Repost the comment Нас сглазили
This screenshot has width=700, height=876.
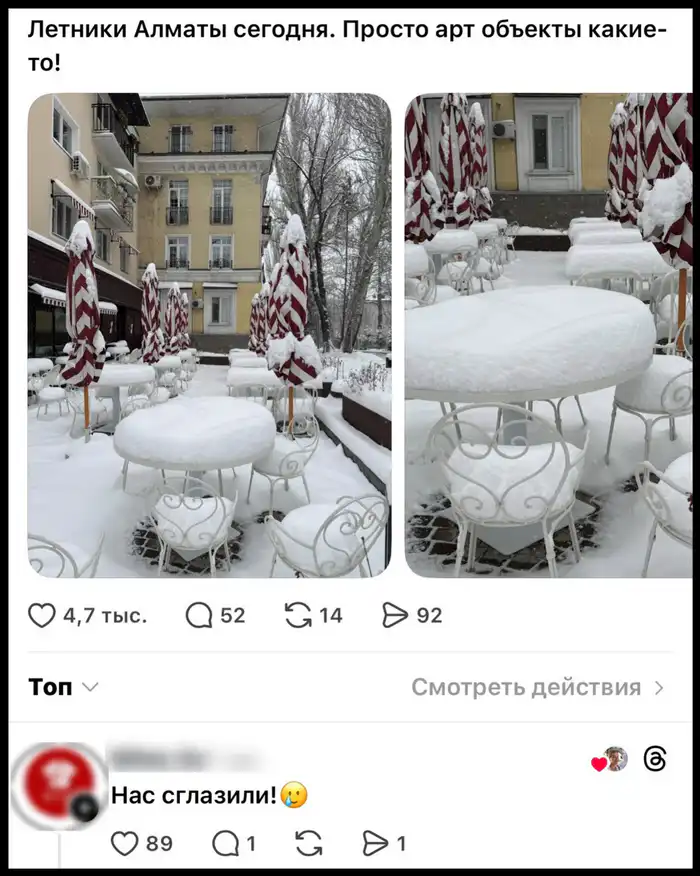[x=308, y=844]
